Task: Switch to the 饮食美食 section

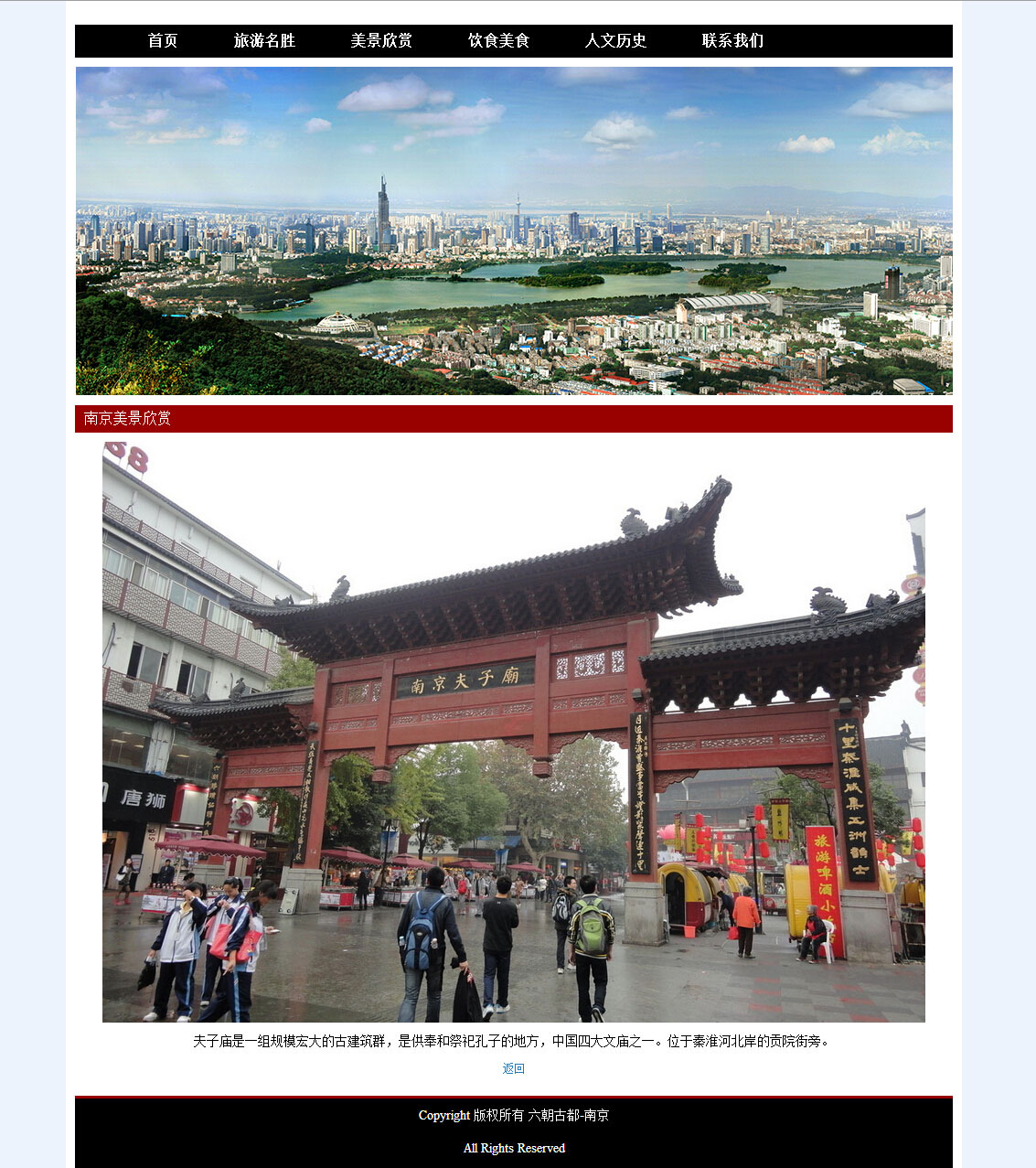Action: (498, 40)
